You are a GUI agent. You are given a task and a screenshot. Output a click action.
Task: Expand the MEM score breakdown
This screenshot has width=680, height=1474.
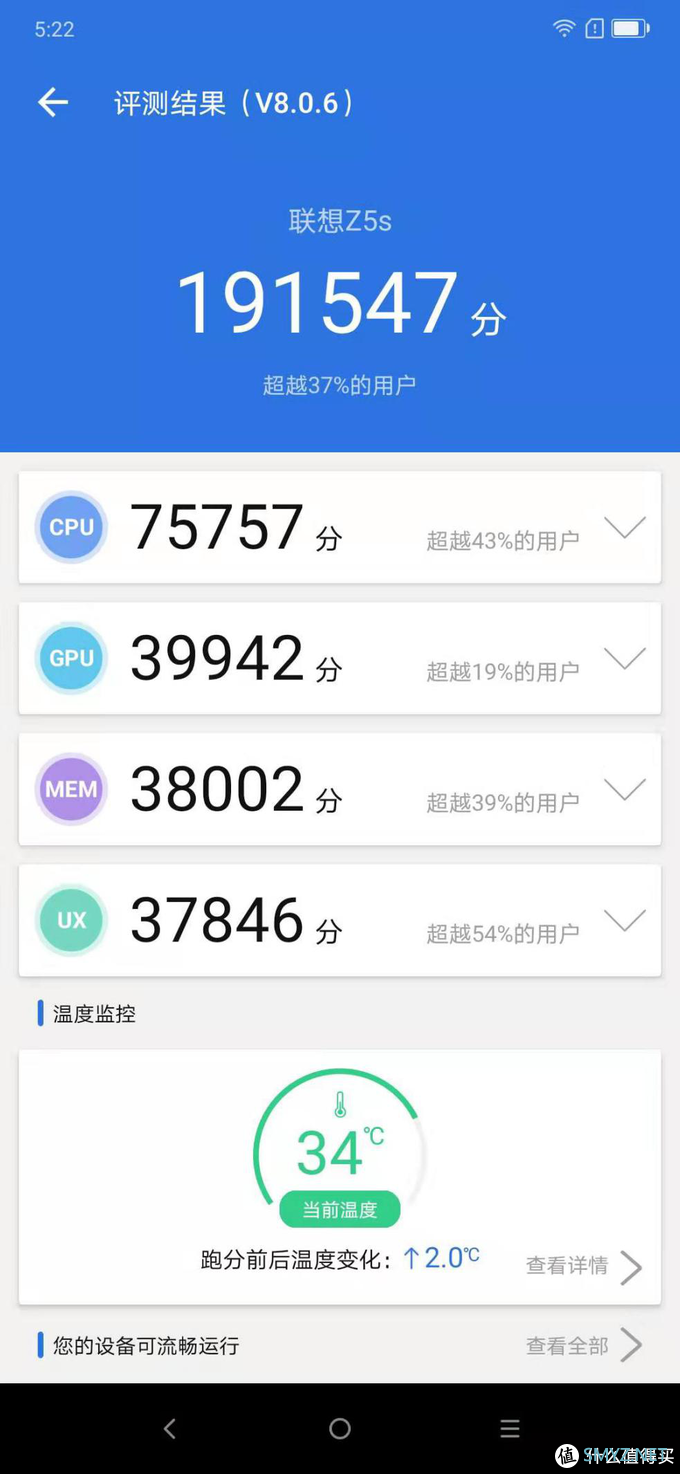click(624, 789)
